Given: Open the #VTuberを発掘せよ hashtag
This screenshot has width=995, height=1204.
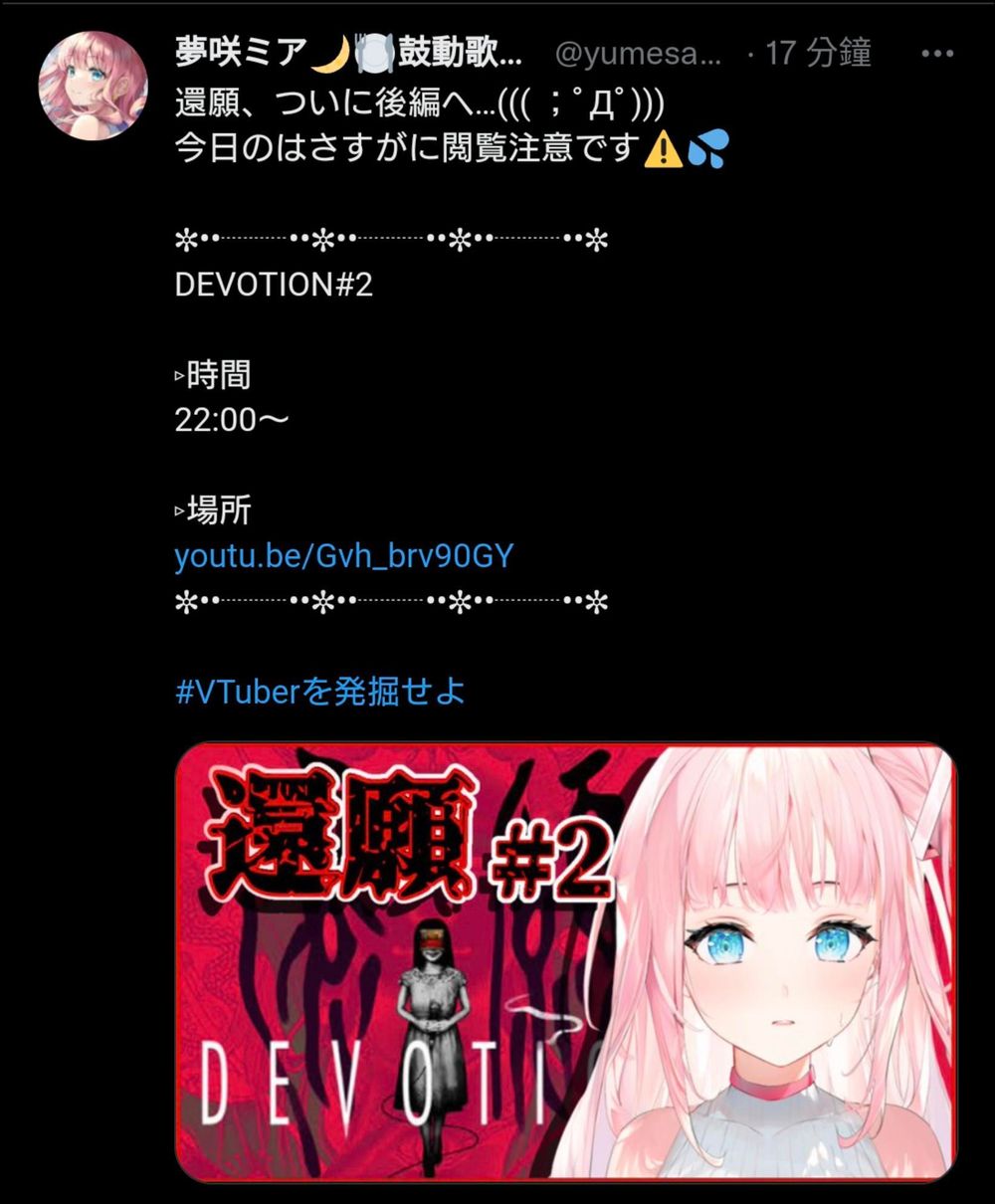Looking at the screenshot, I should (320, 692).
